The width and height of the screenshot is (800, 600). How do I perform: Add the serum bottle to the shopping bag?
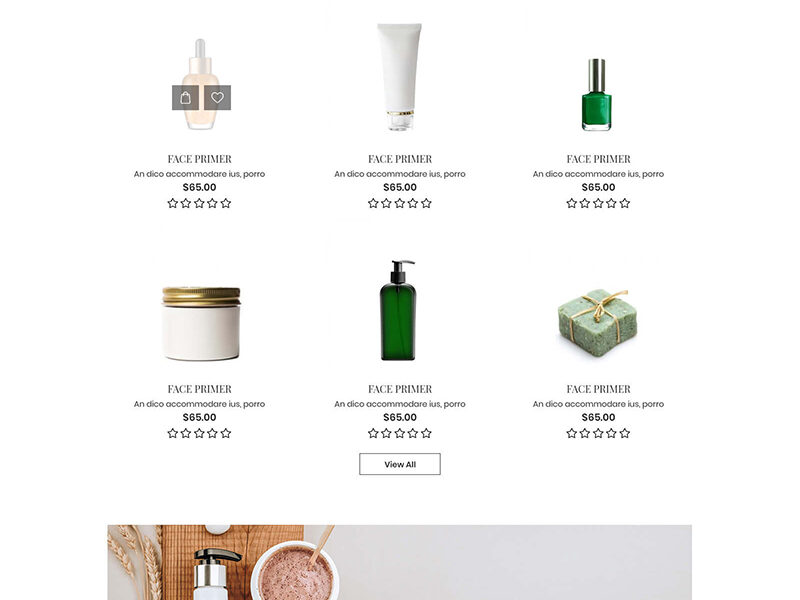click(x=185, y=97)
